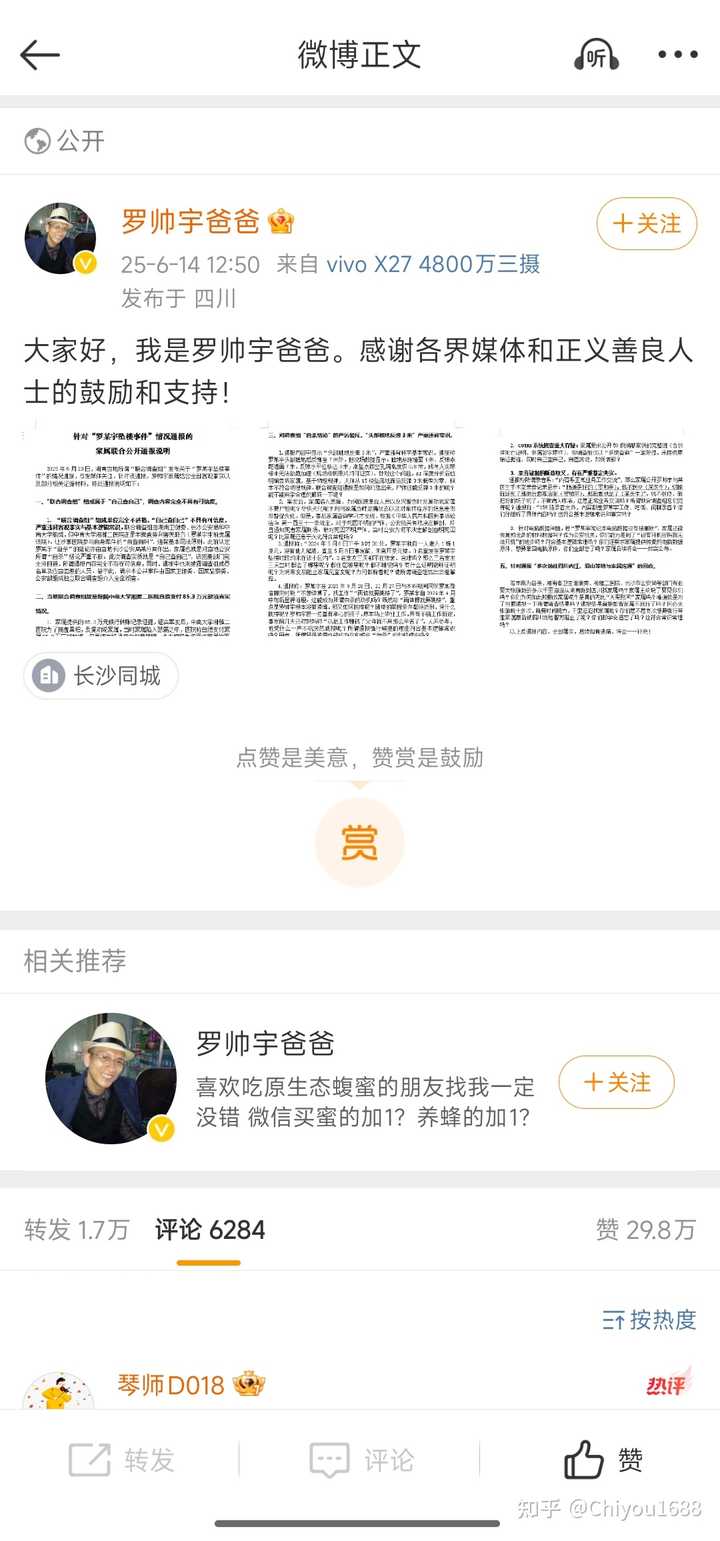Open the third attached document image
Screen dimensions: 720x1541
pyautogui.click(x=597, y=532)
